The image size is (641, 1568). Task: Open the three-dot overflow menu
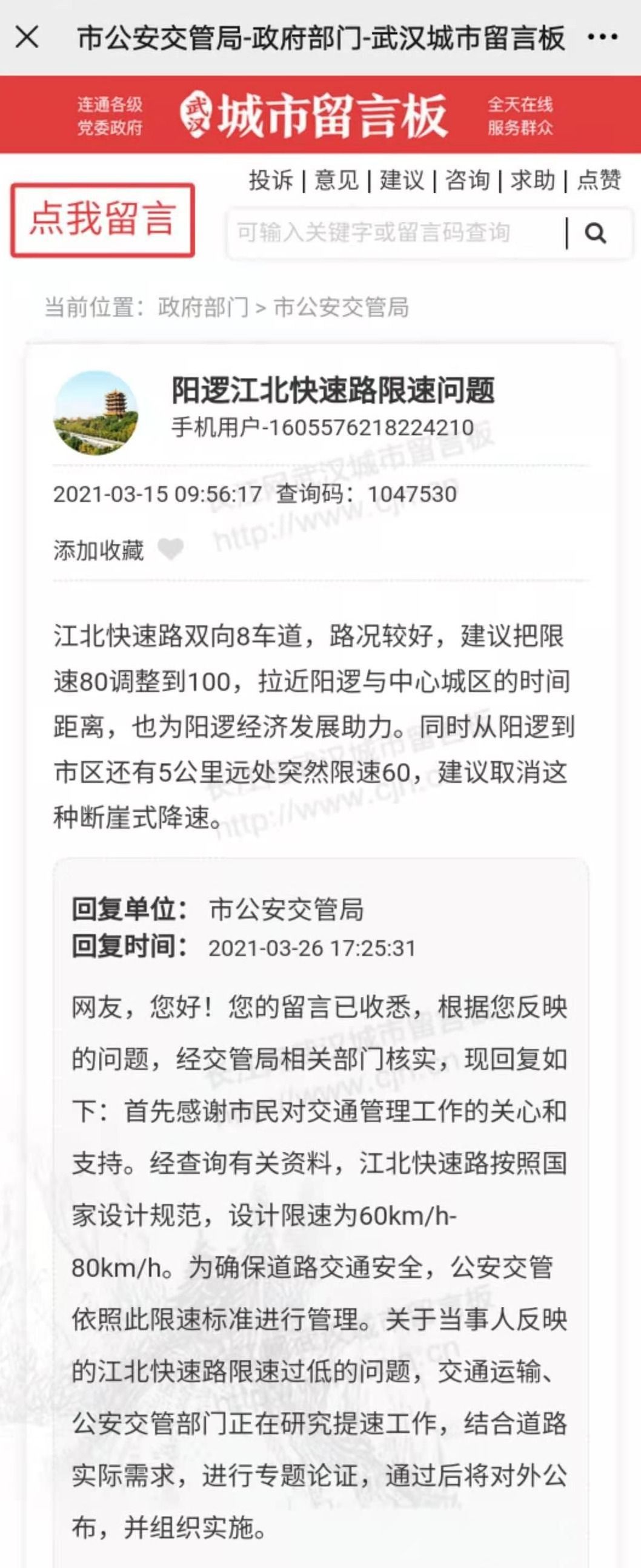[602, 37]
